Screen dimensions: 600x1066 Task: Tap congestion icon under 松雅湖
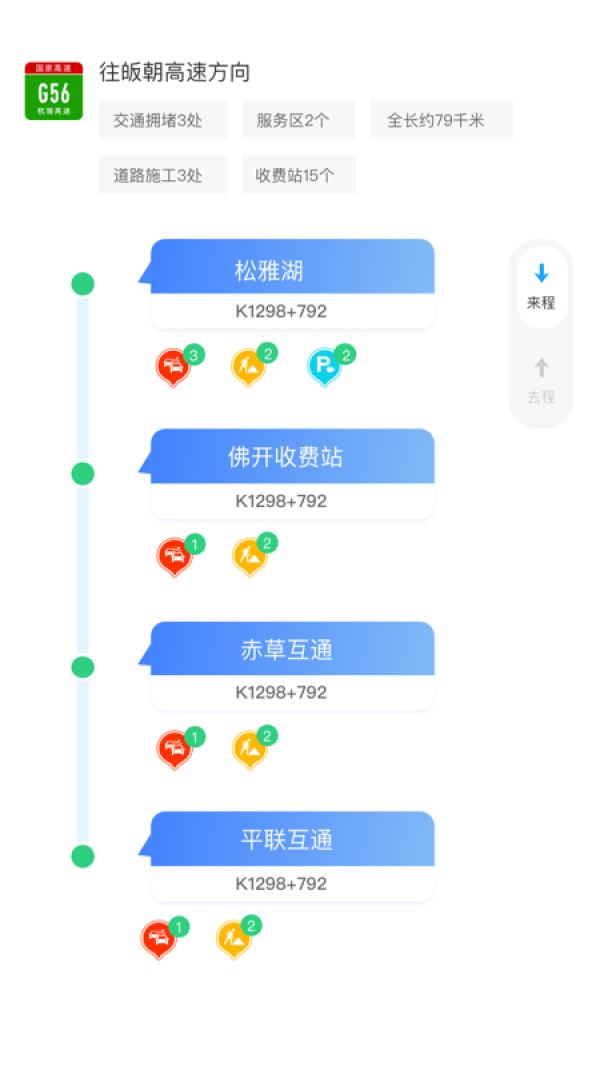tap(174, 367)
